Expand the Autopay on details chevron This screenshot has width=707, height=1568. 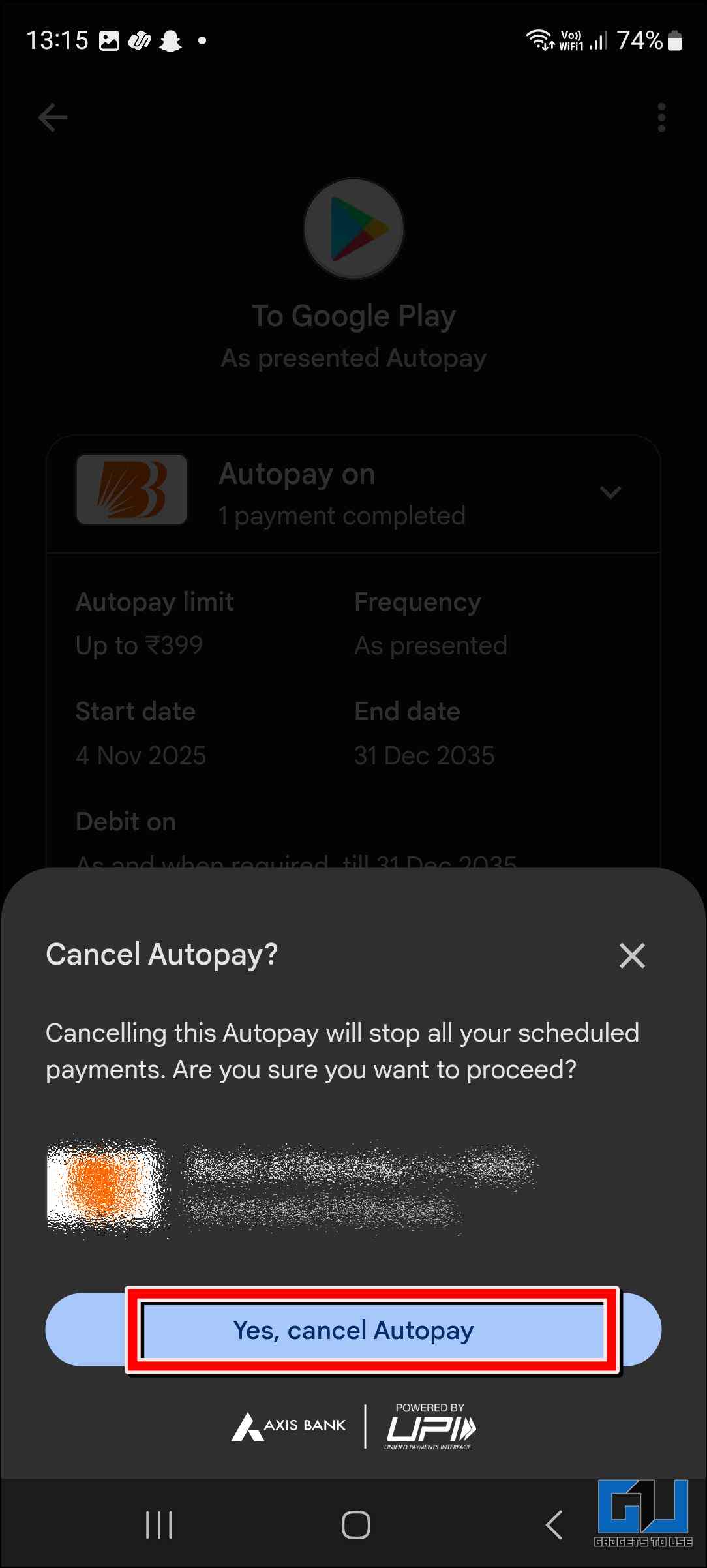click(x=610, y=492)
